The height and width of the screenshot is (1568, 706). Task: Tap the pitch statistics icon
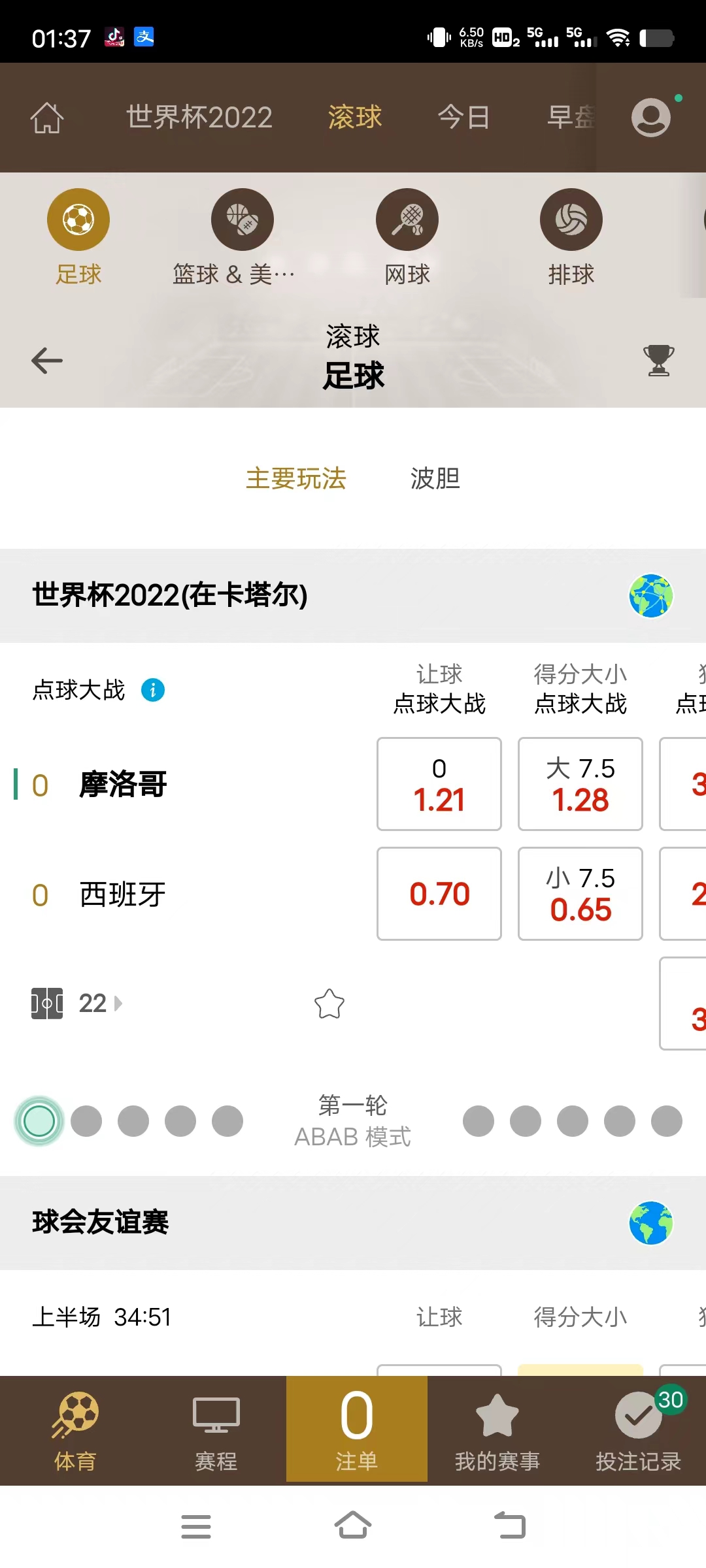tap(46, 1003)
